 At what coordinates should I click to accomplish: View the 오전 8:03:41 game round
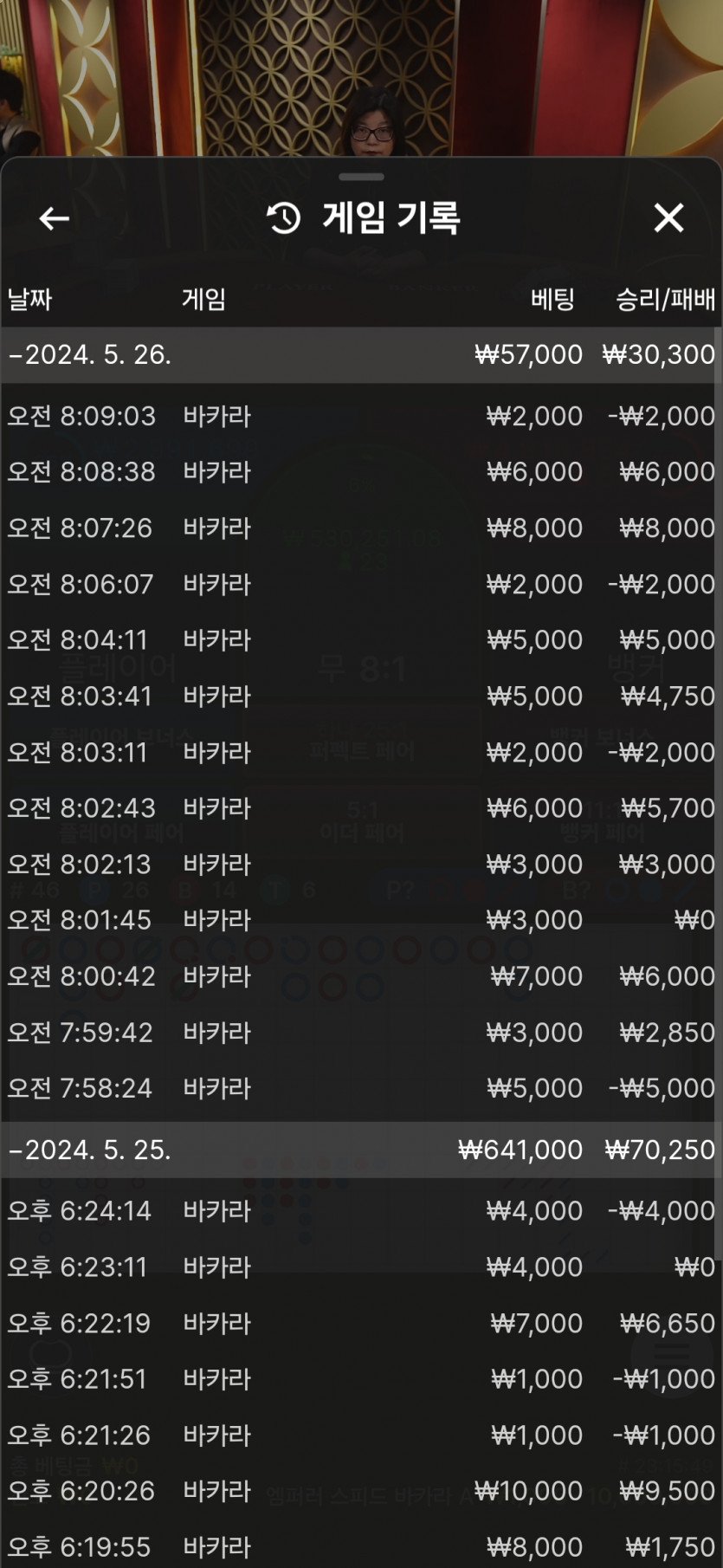tap(360, 697)
